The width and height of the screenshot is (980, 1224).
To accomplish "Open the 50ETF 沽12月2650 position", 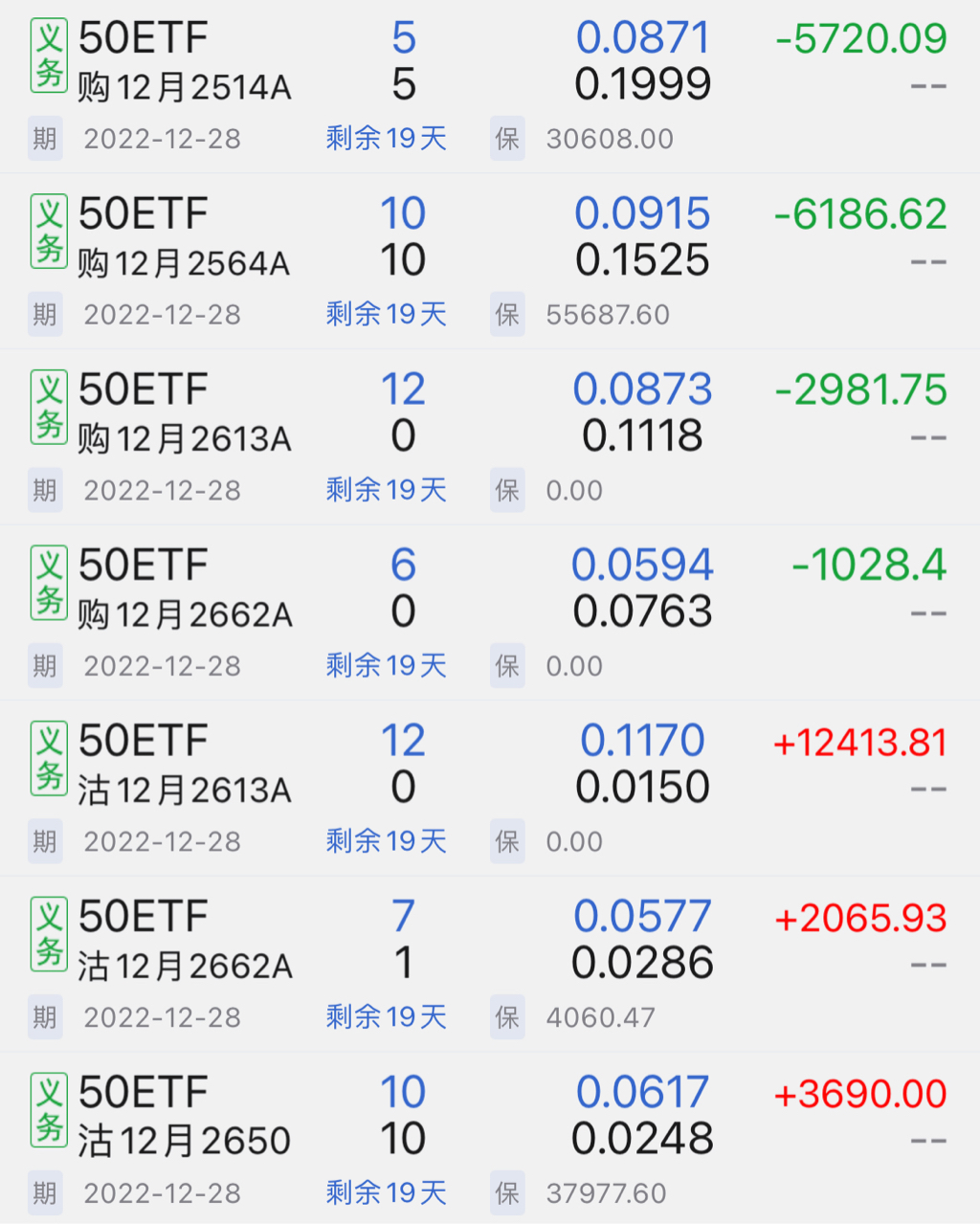I will (184, 1117).
